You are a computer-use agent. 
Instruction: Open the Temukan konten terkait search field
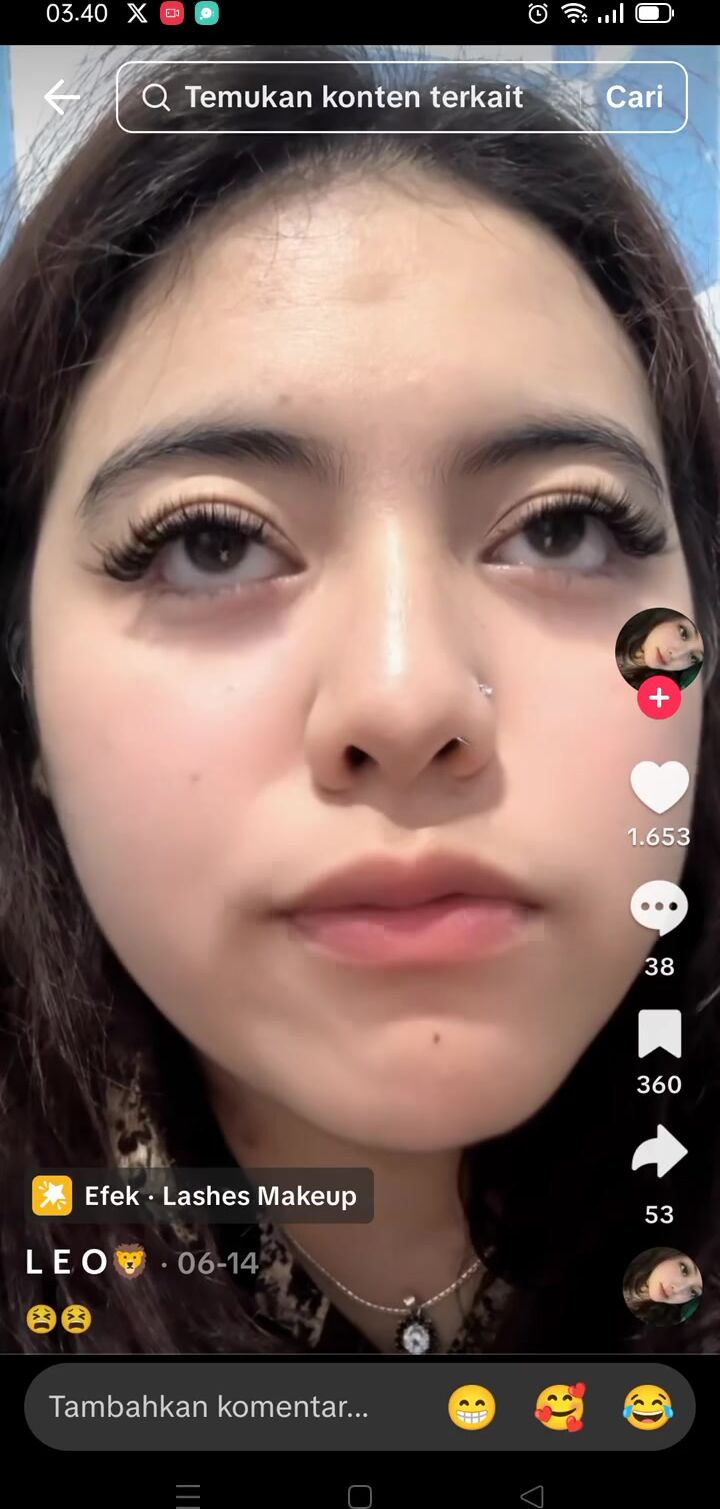(x=350, y=97)
